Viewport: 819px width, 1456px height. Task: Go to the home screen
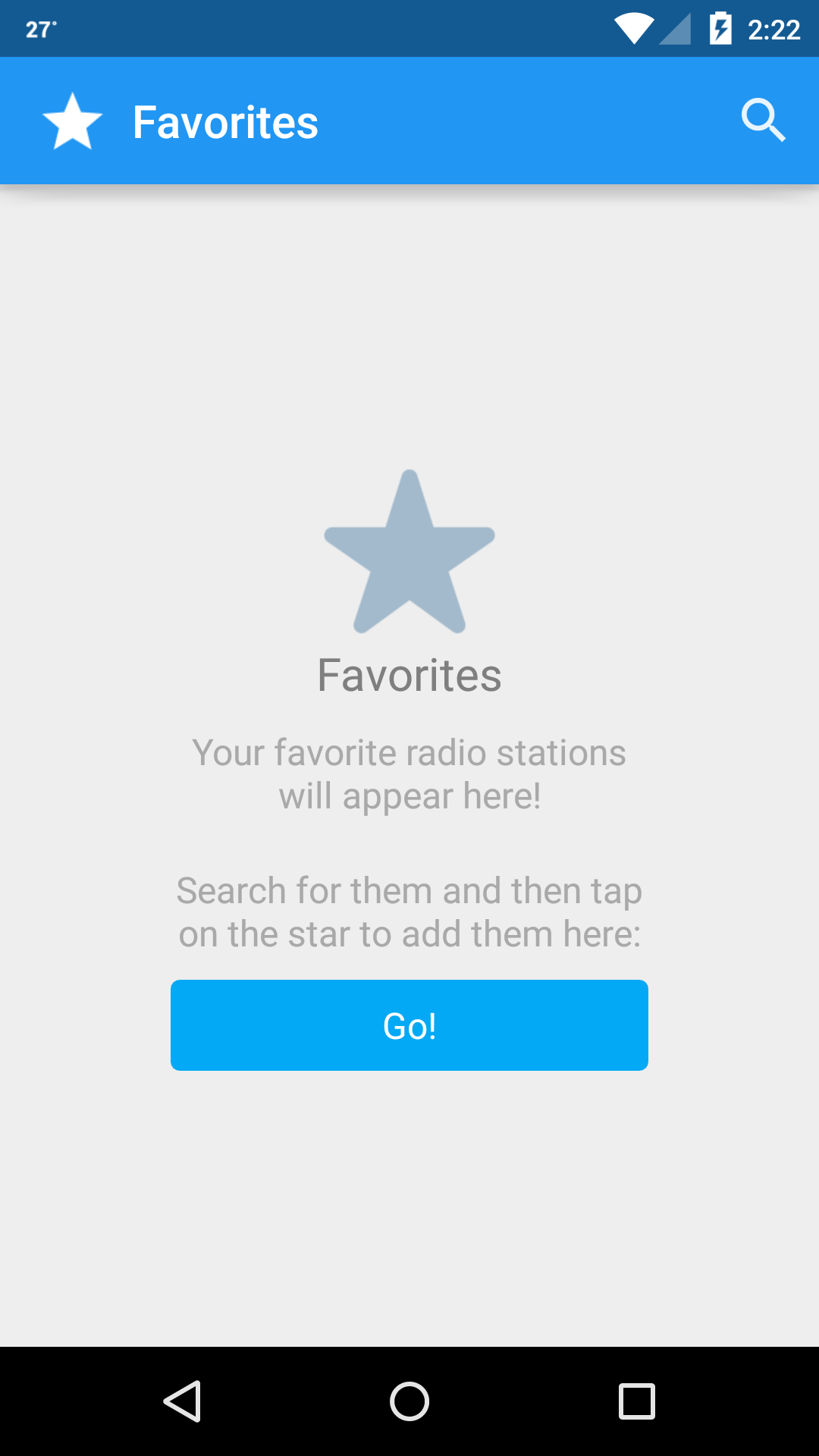pyautogui.click(x=409, y=1401)
